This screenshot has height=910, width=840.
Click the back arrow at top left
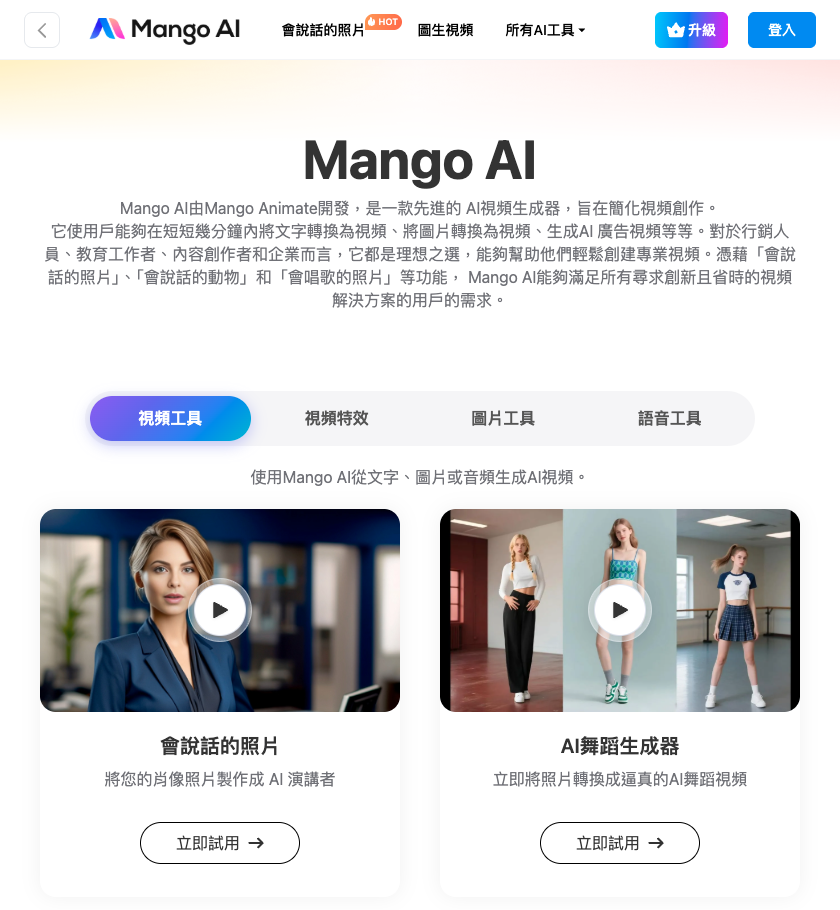pyautogui.click(x=42, y=30)
